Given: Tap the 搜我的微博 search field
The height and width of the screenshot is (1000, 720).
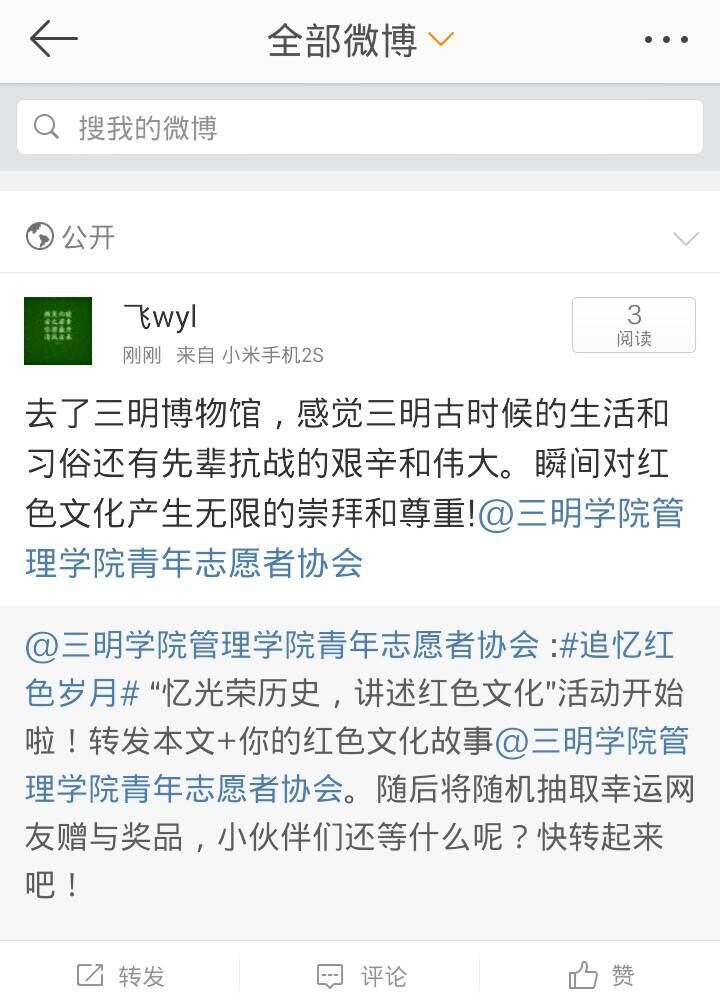Looking at the screenshot, I should [360, 128].
